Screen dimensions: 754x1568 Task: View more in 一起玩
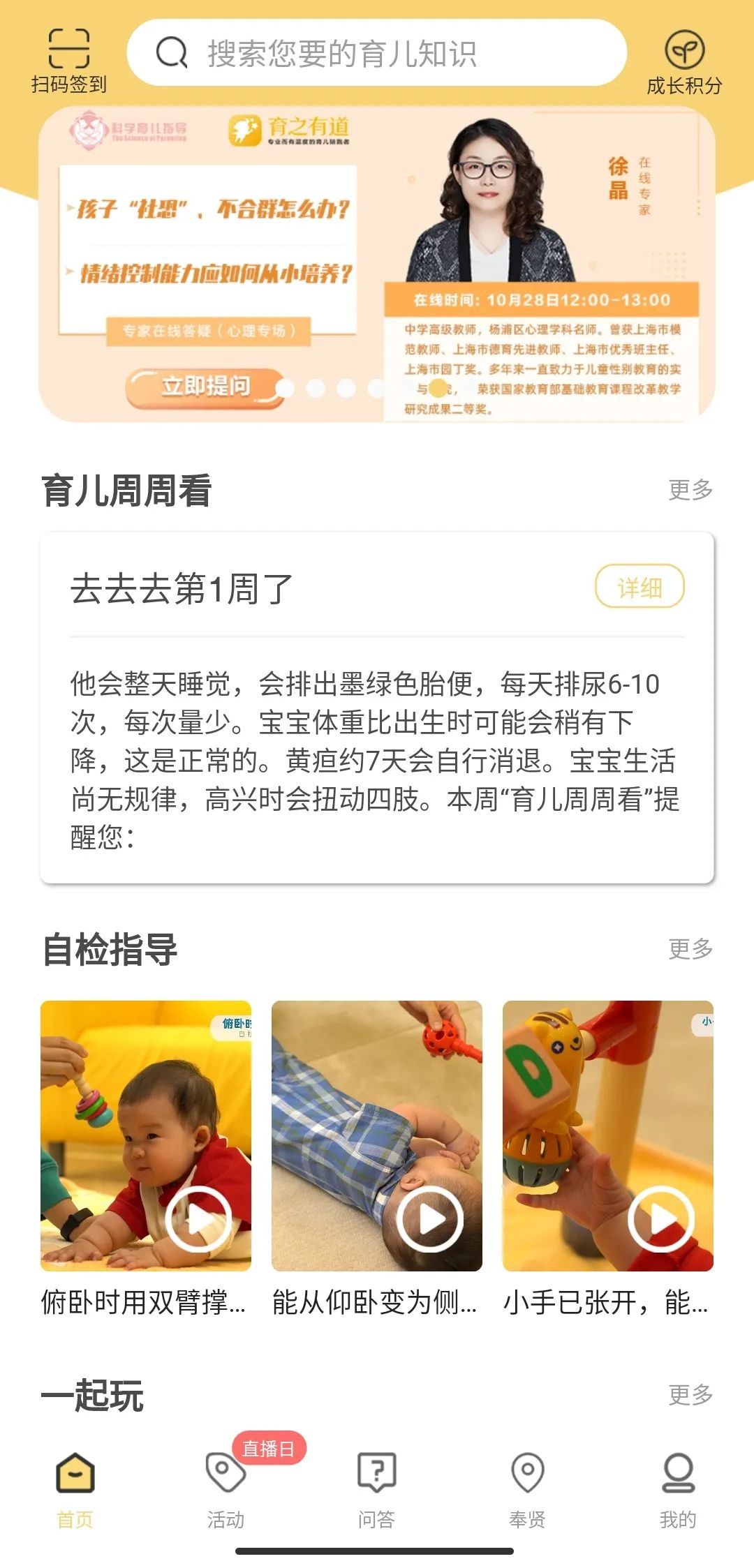click(690, 1395)
